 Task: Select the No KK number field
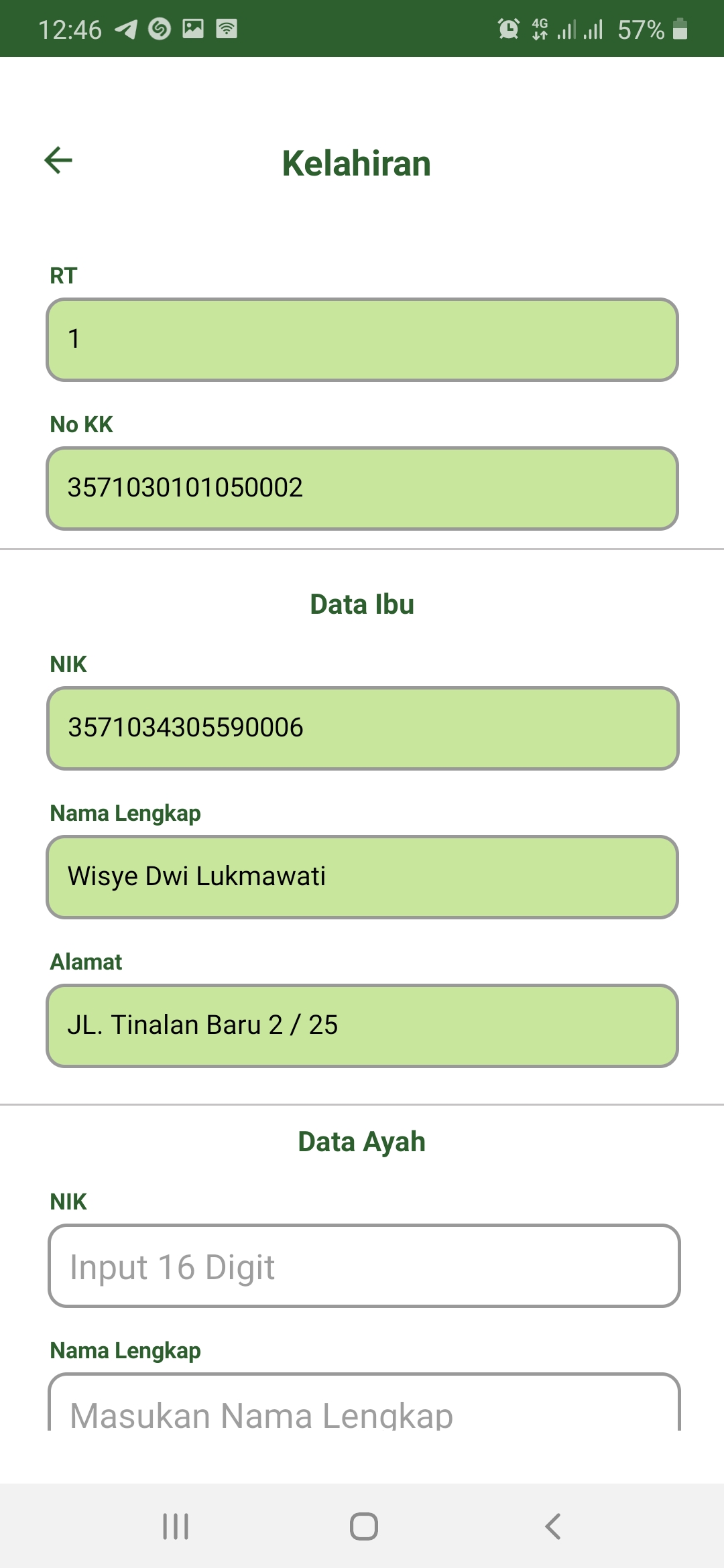tap(362, 488)
